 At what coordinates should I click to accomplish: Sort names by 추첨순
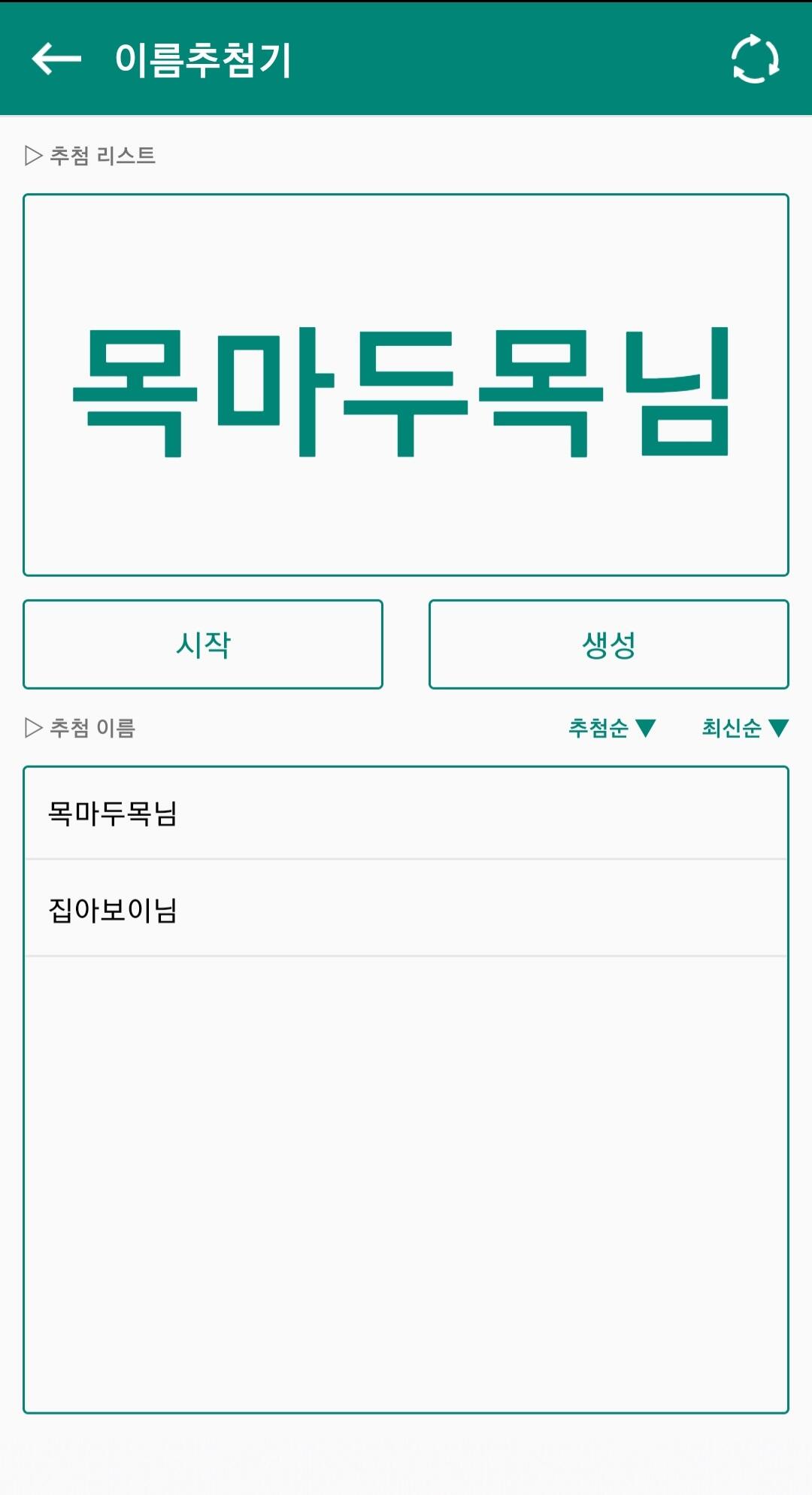[x=612, y=728]
